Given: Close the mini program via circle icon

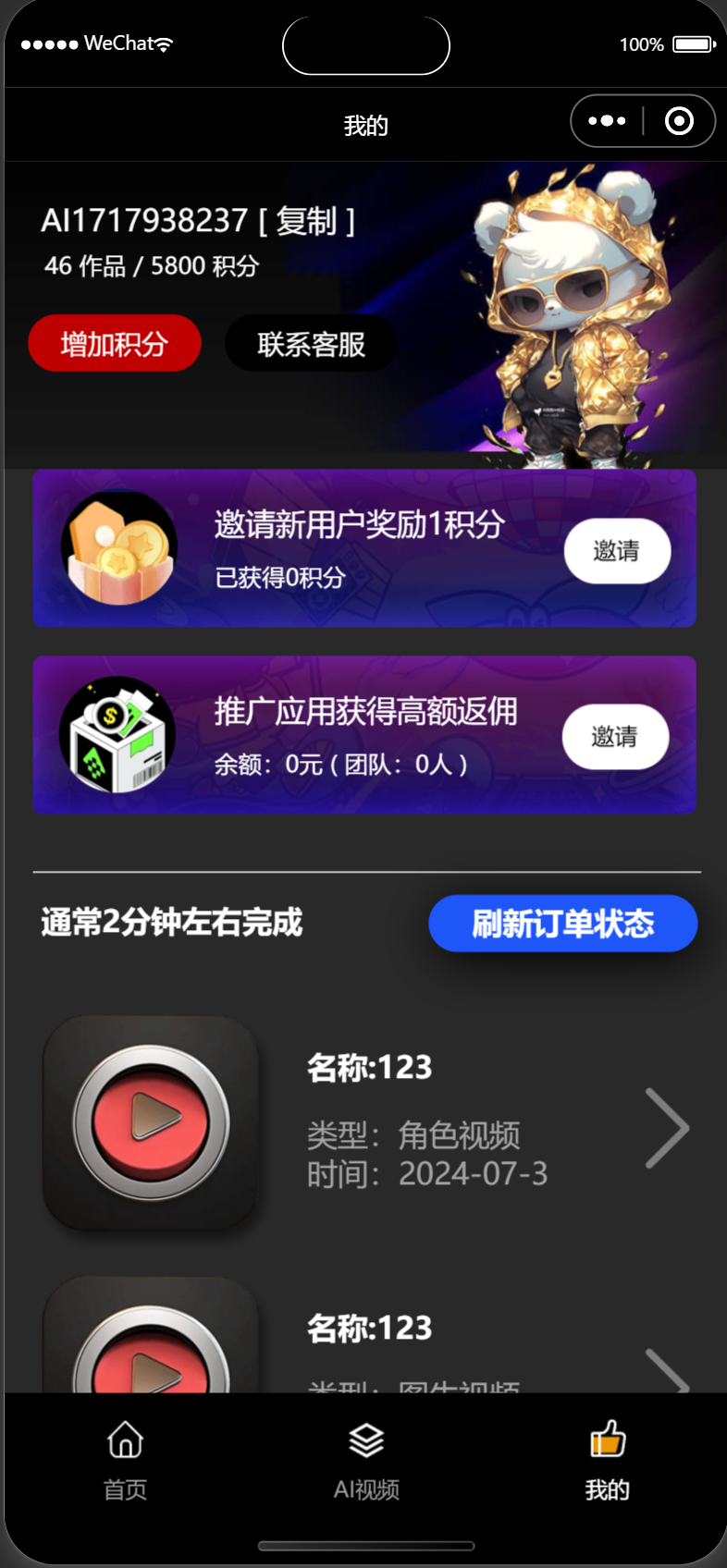Looking at the screenshot, I should [x=679, y=121].
